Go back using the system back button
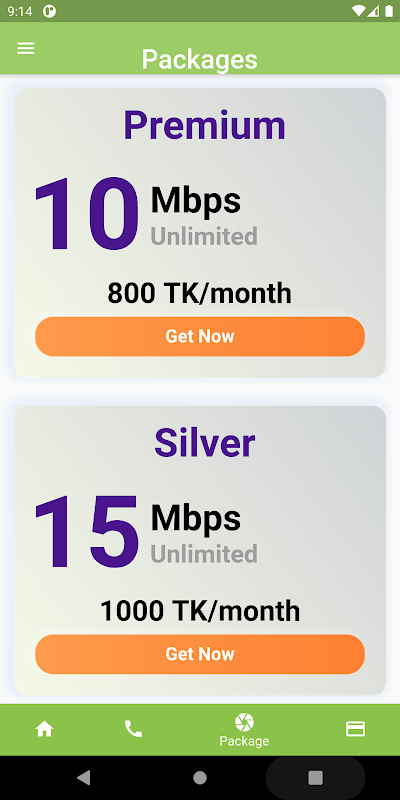 click(x=83, y=778)
